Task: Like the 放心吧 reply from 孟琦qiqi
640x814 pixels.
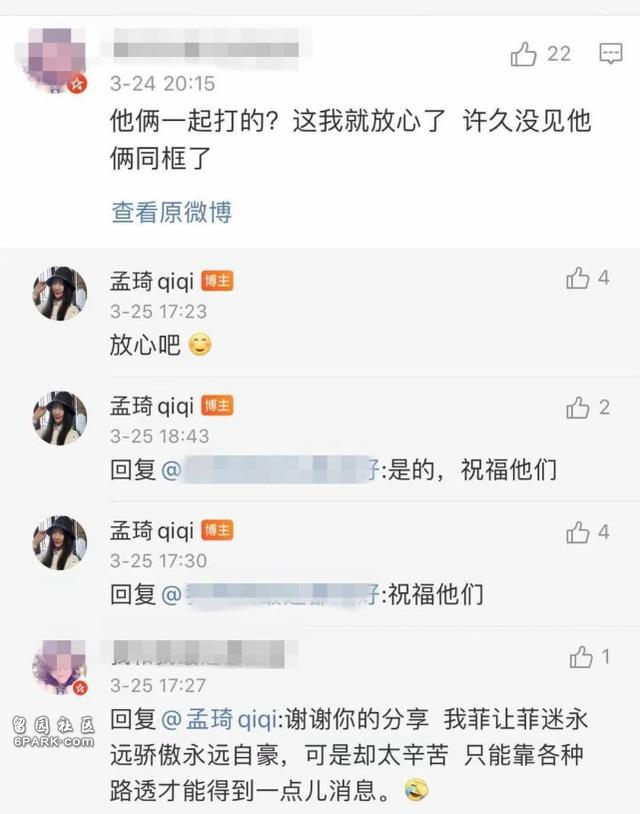Action: 578,279
